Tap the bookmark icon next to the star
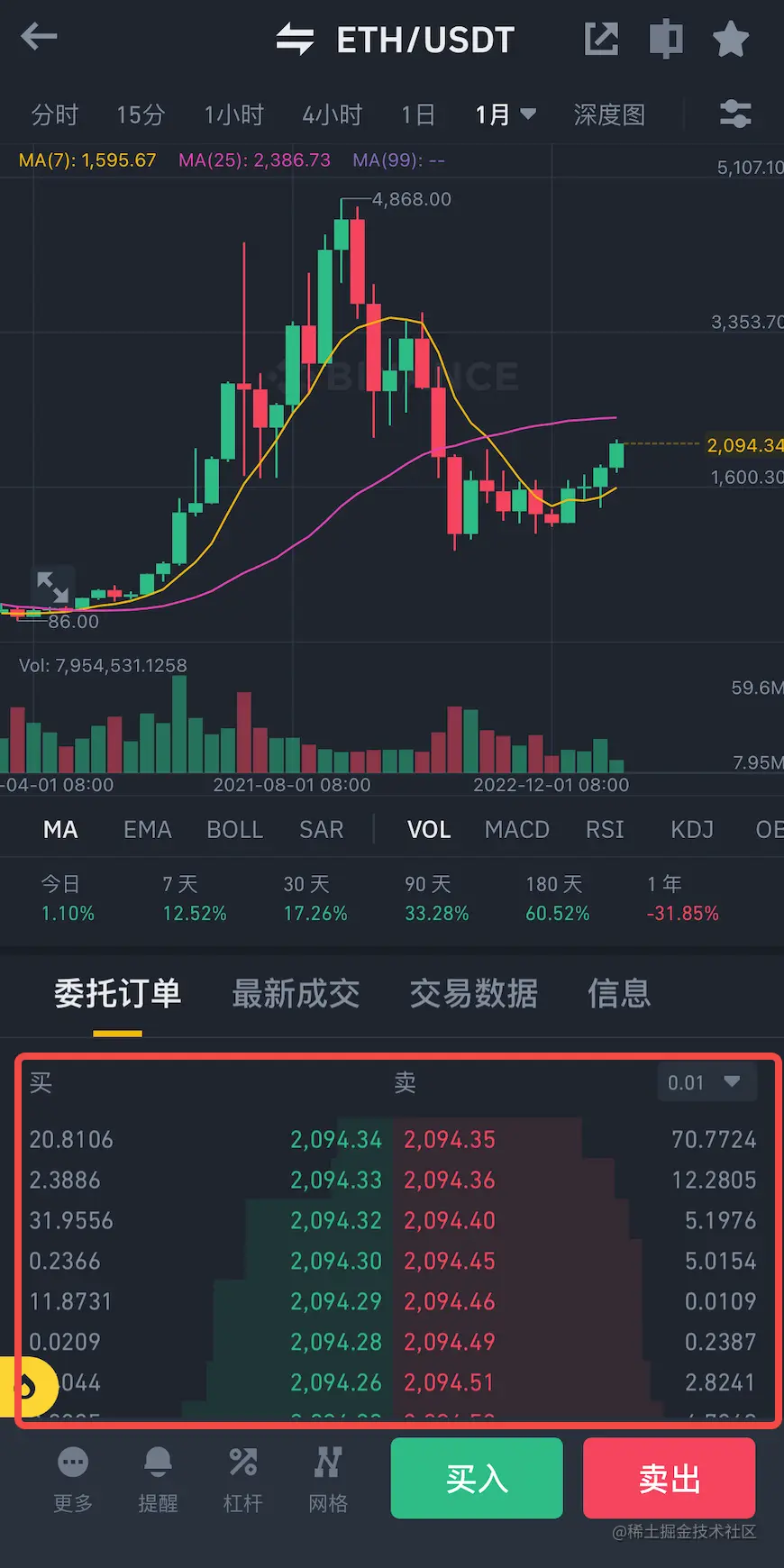Screen dimensions: 784x1568 (666, 38)
